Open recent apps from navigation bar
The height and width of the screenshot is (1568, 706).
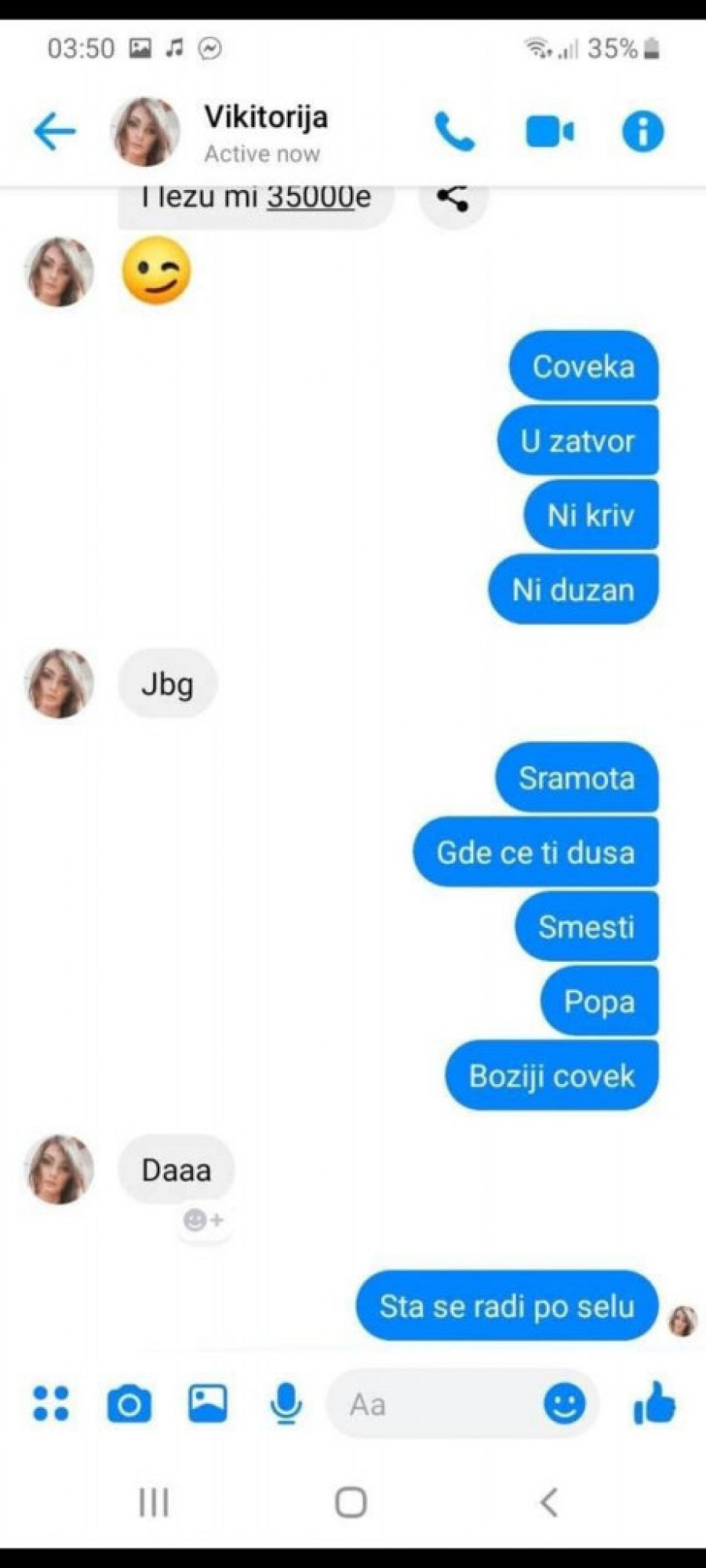(154, 1503)
